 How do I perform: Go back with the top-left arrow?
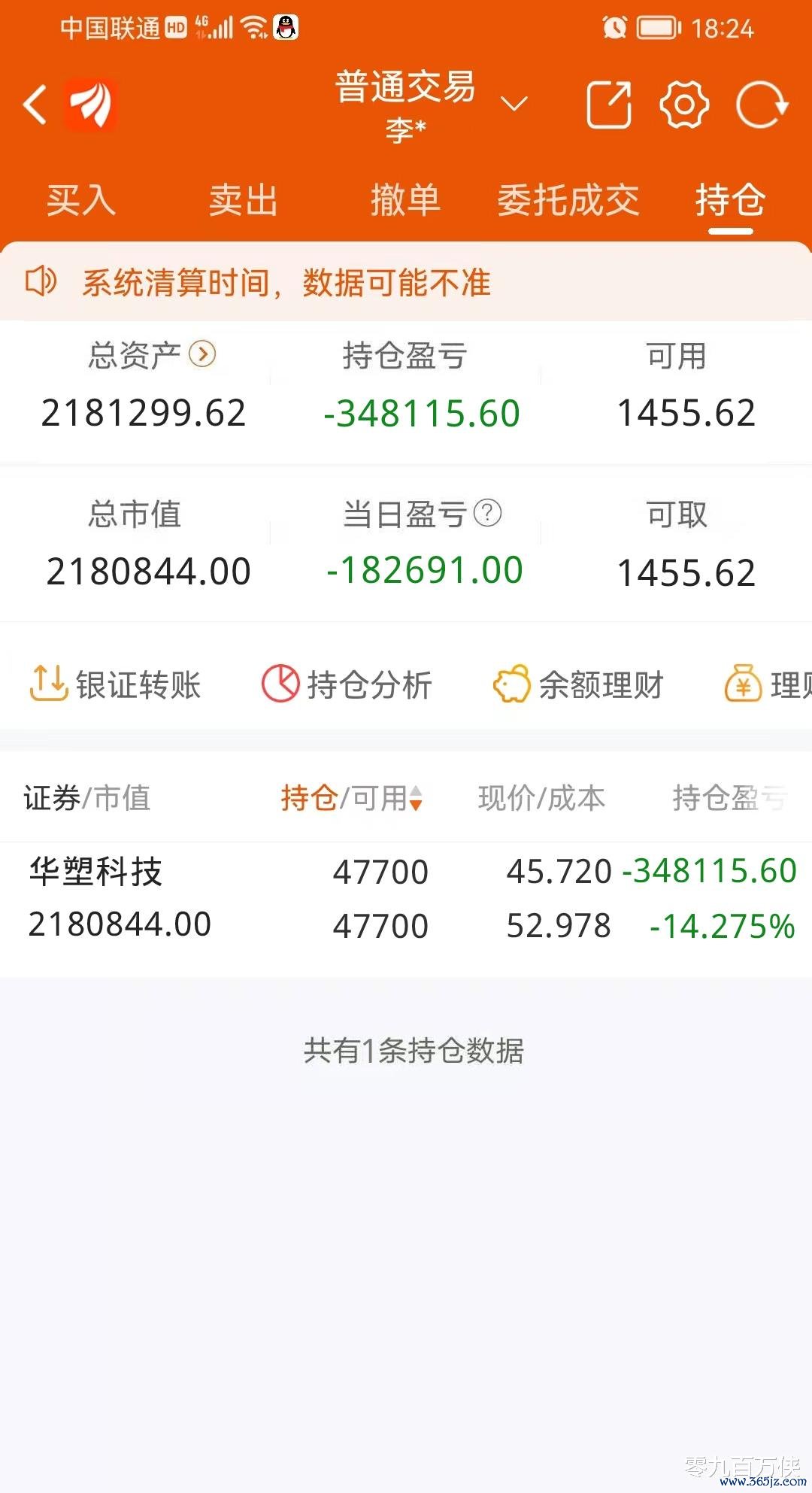[35, 104]
